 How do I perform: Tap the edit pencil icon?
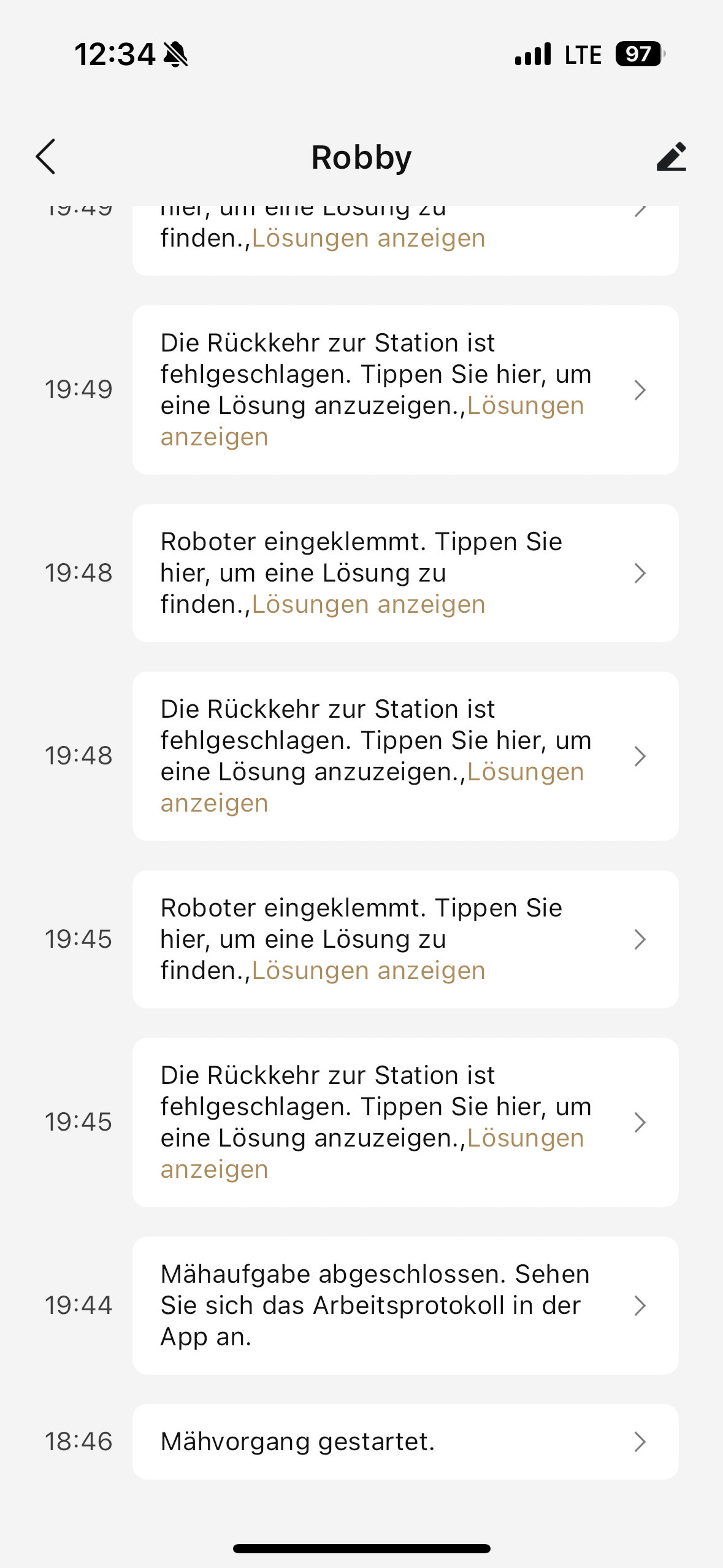[x=671, y=157]
